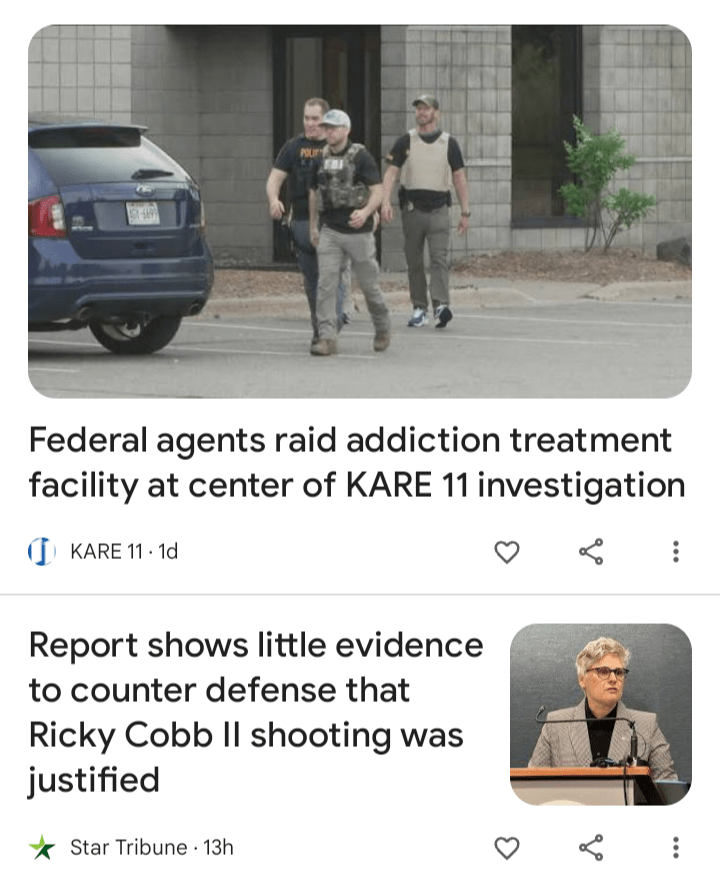Read the Ricky Cobb II shooting report article
This screenshot has height=870, width=720.
click(255, 712)
